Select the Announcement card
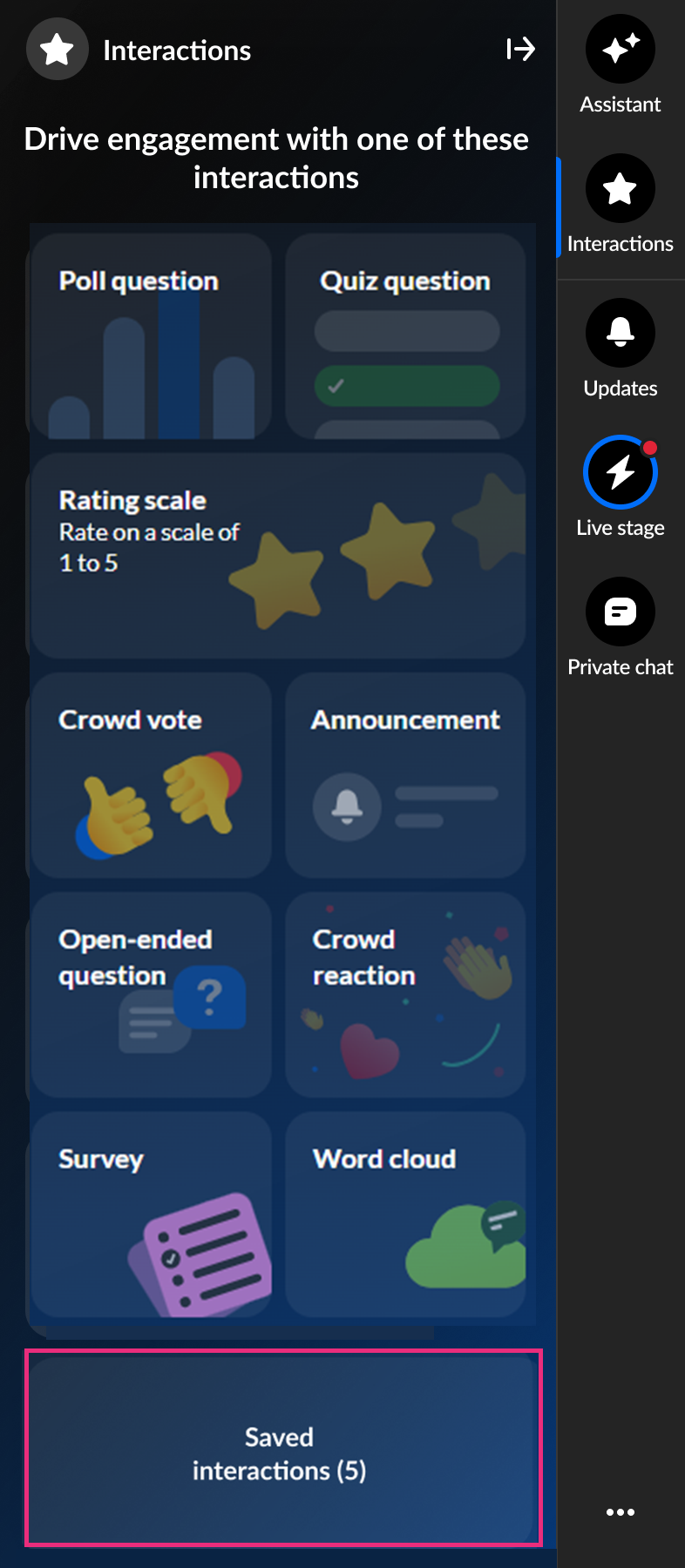 [x=405, y=775]
